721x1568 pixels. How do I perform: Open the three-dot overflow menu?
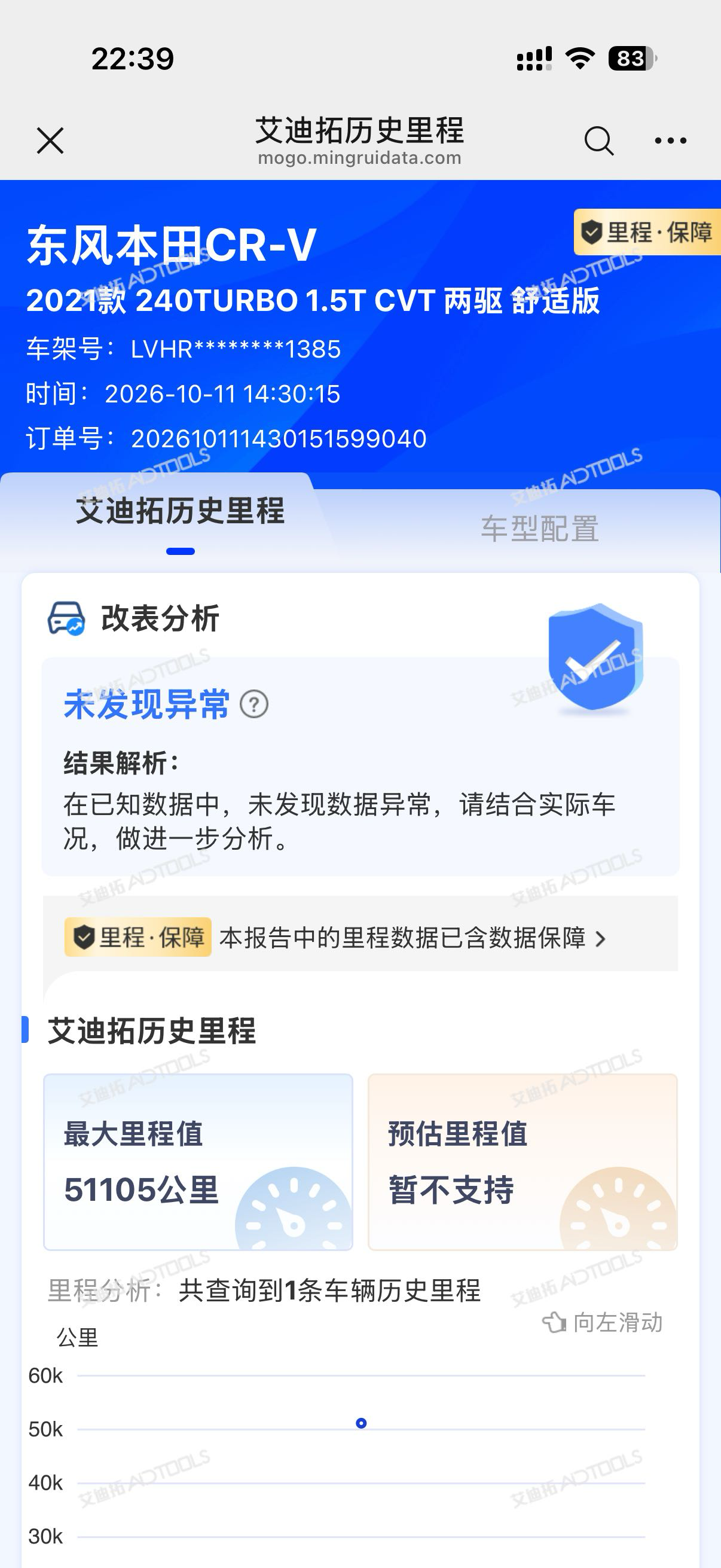[671, 141]
